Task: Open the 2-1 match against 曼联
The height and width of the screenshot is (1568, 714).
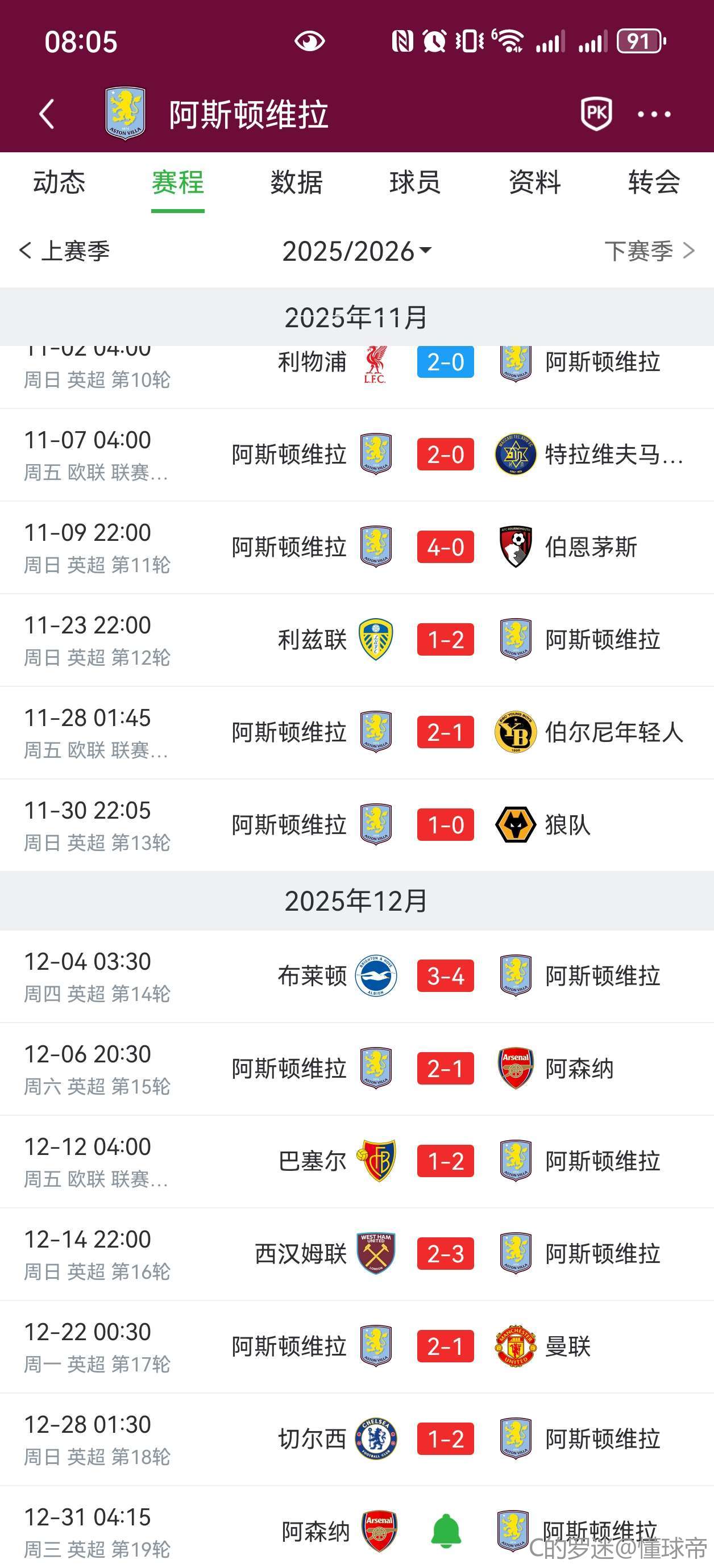Action: (445, 1346)
